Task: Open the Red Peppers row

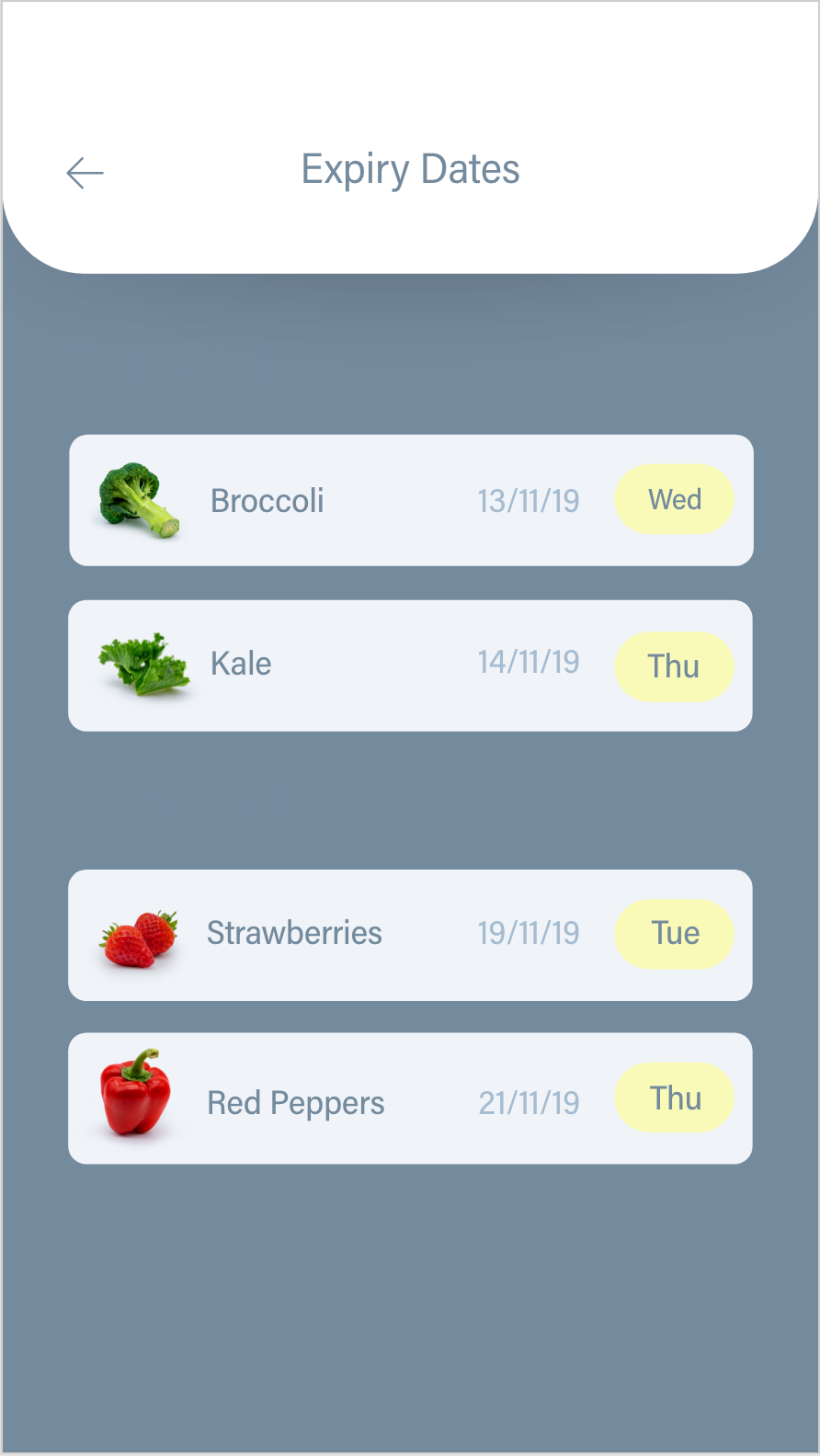Action: tap(410, 1098)
